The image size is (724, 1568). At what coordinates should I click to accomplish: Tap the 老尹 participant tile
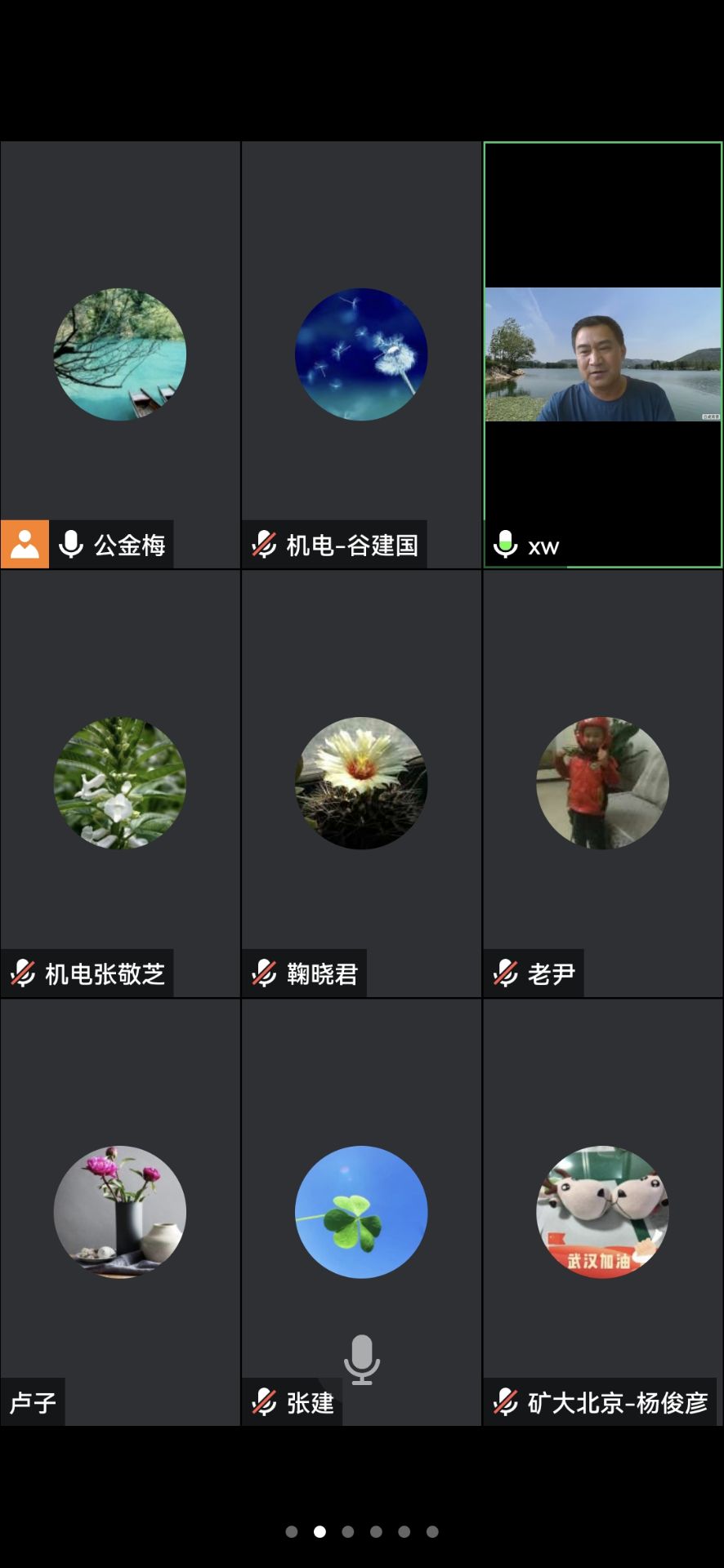pyautogui.click(x=603, y=782)
